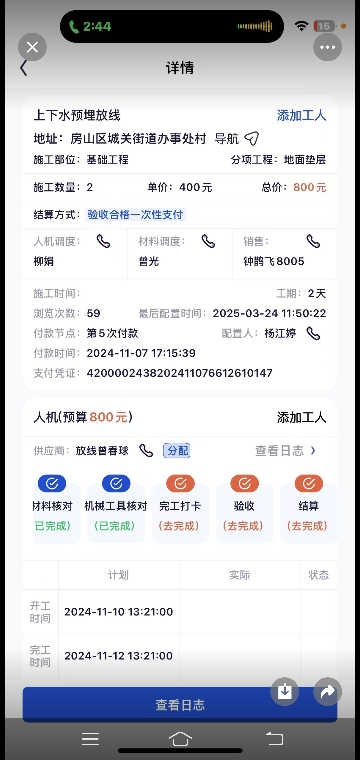Open 查看日志 with the chevron
This screenshot has width=360, height=760.
click(285, 451)
